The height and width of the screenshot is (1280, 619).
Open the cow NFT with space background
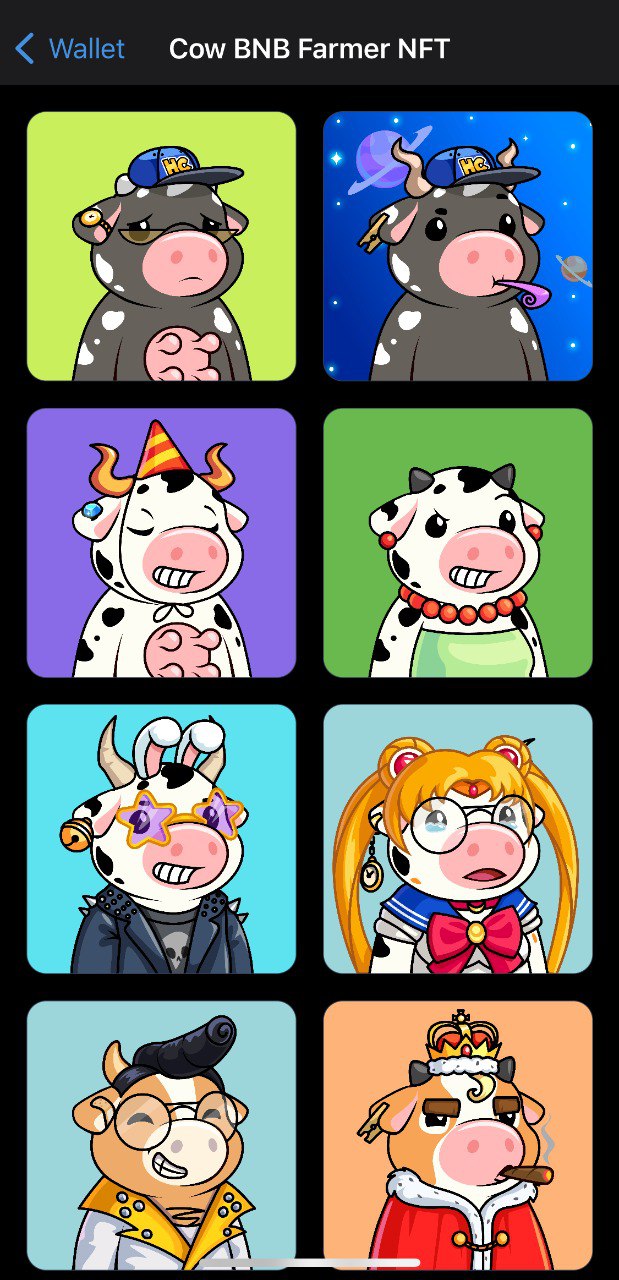pyautogui.click(x=458, y=246)
